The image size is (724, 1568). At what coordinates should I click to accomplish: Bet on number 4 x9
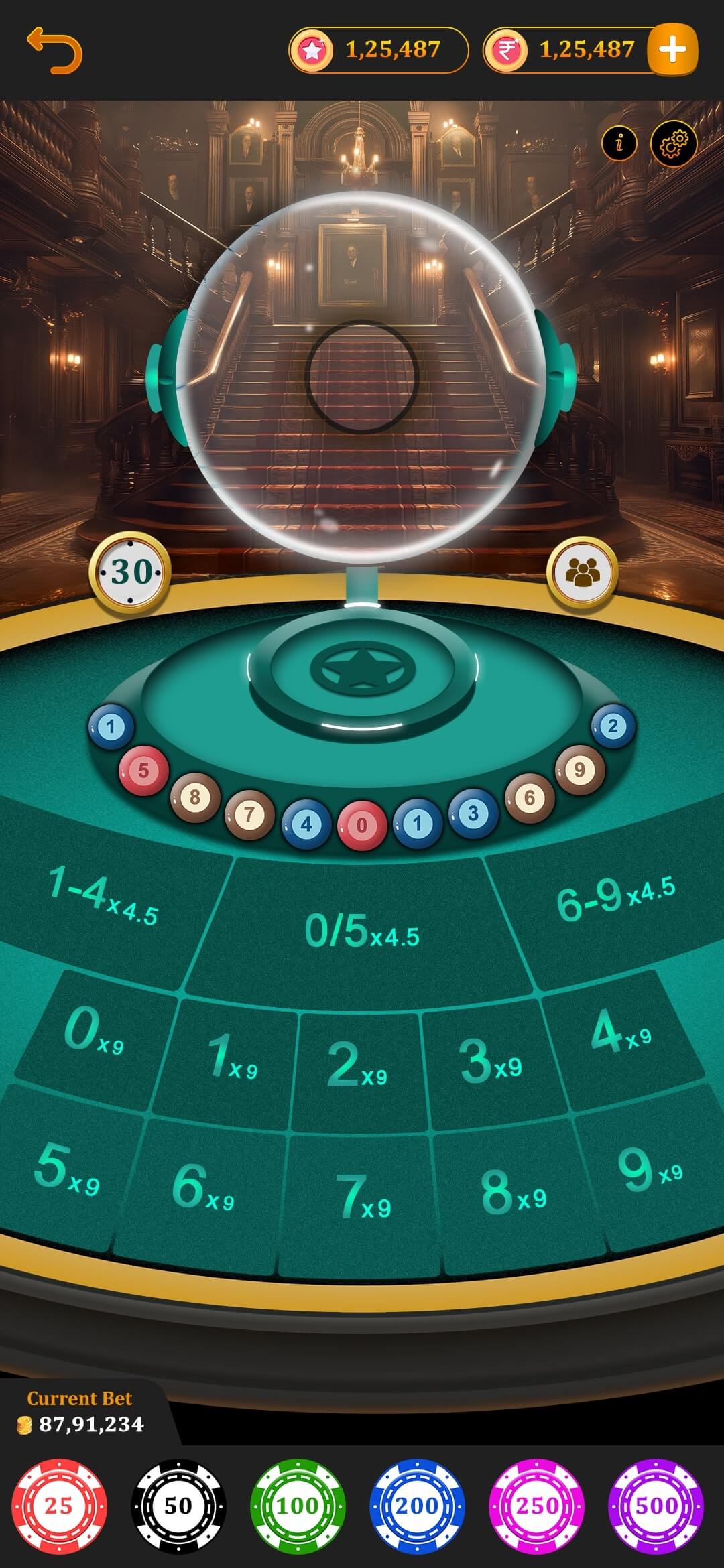pos(620,1033)
